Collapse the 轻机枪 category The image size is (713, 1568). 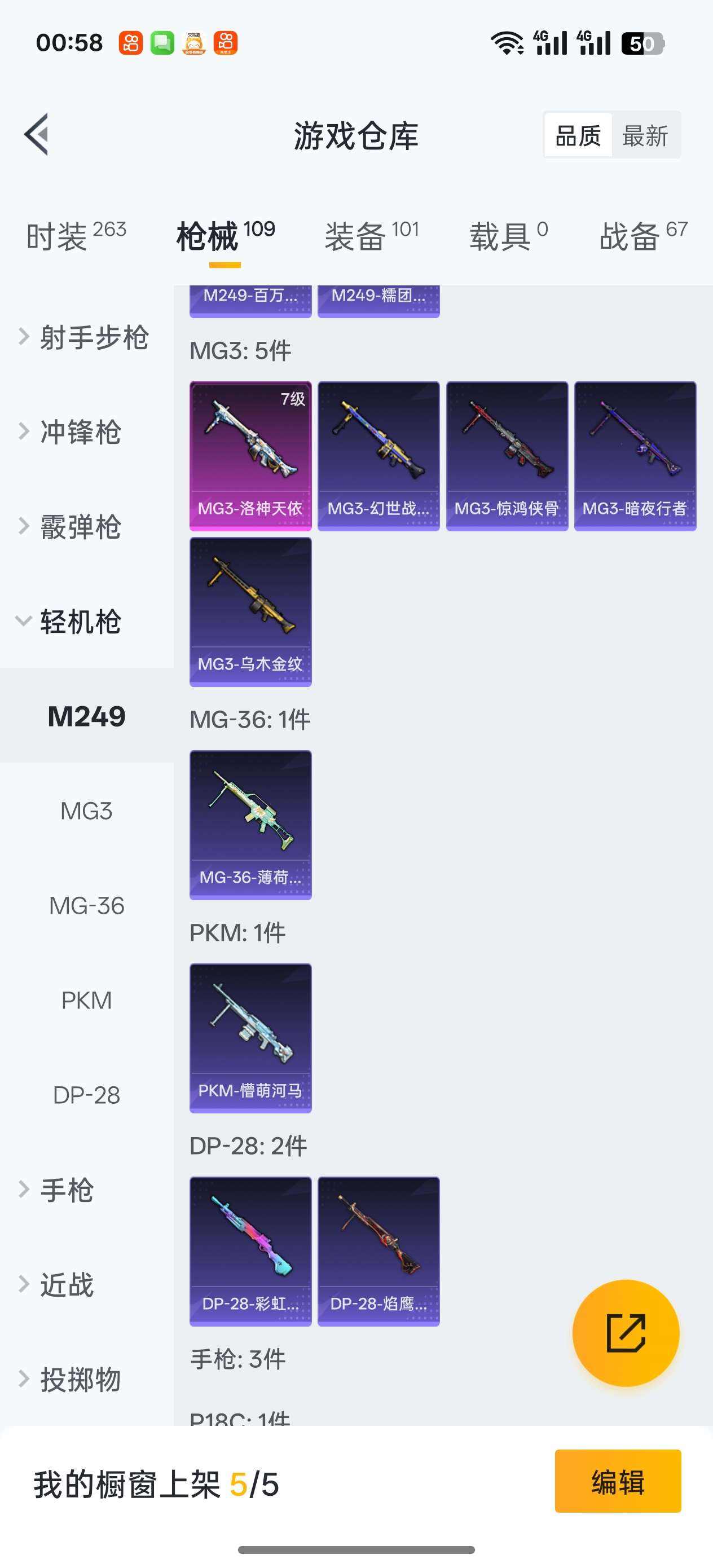pos(79,622)
